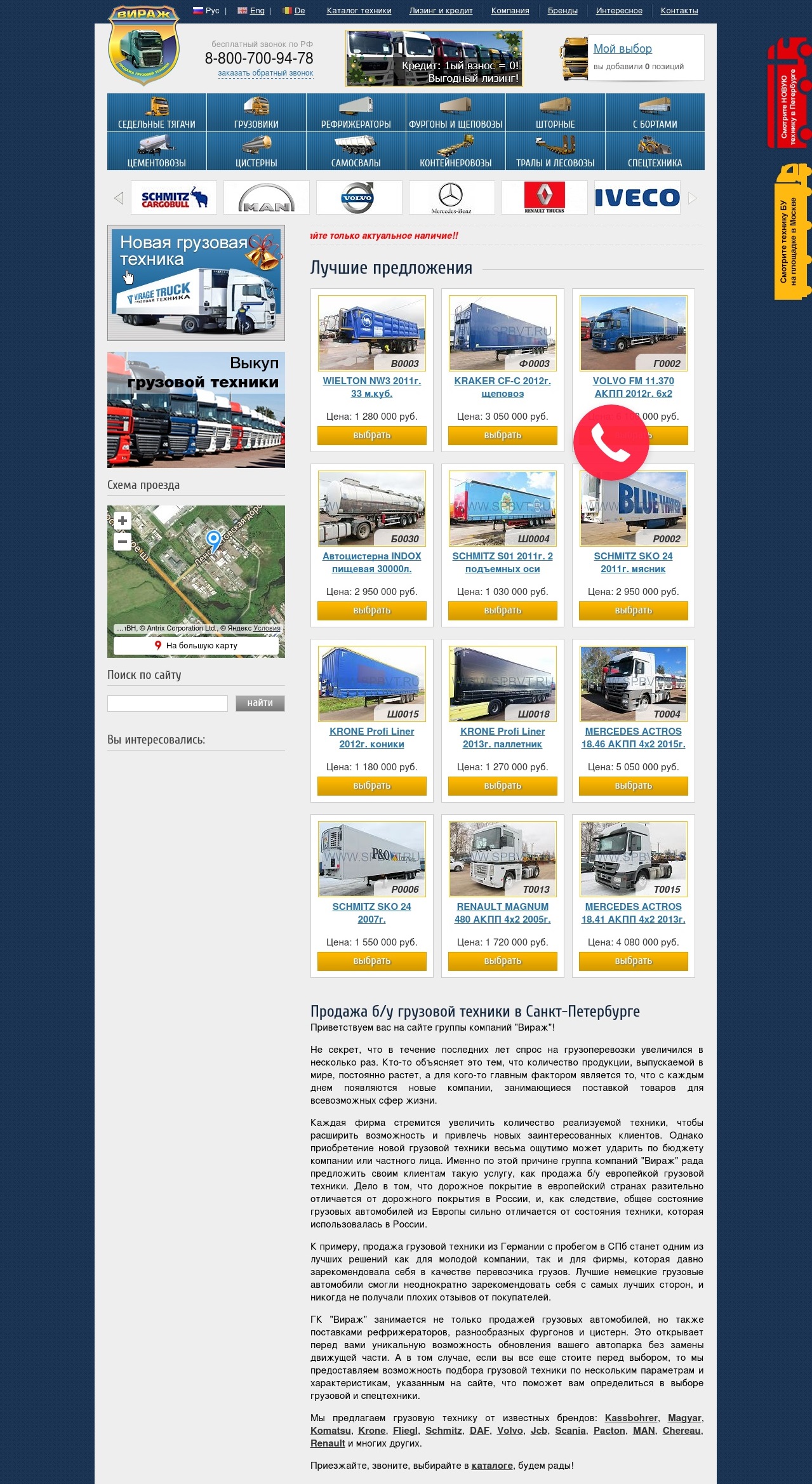Open На большую карту map link
This screenshot has height=1484, width=812.
(x=196, y=645)
